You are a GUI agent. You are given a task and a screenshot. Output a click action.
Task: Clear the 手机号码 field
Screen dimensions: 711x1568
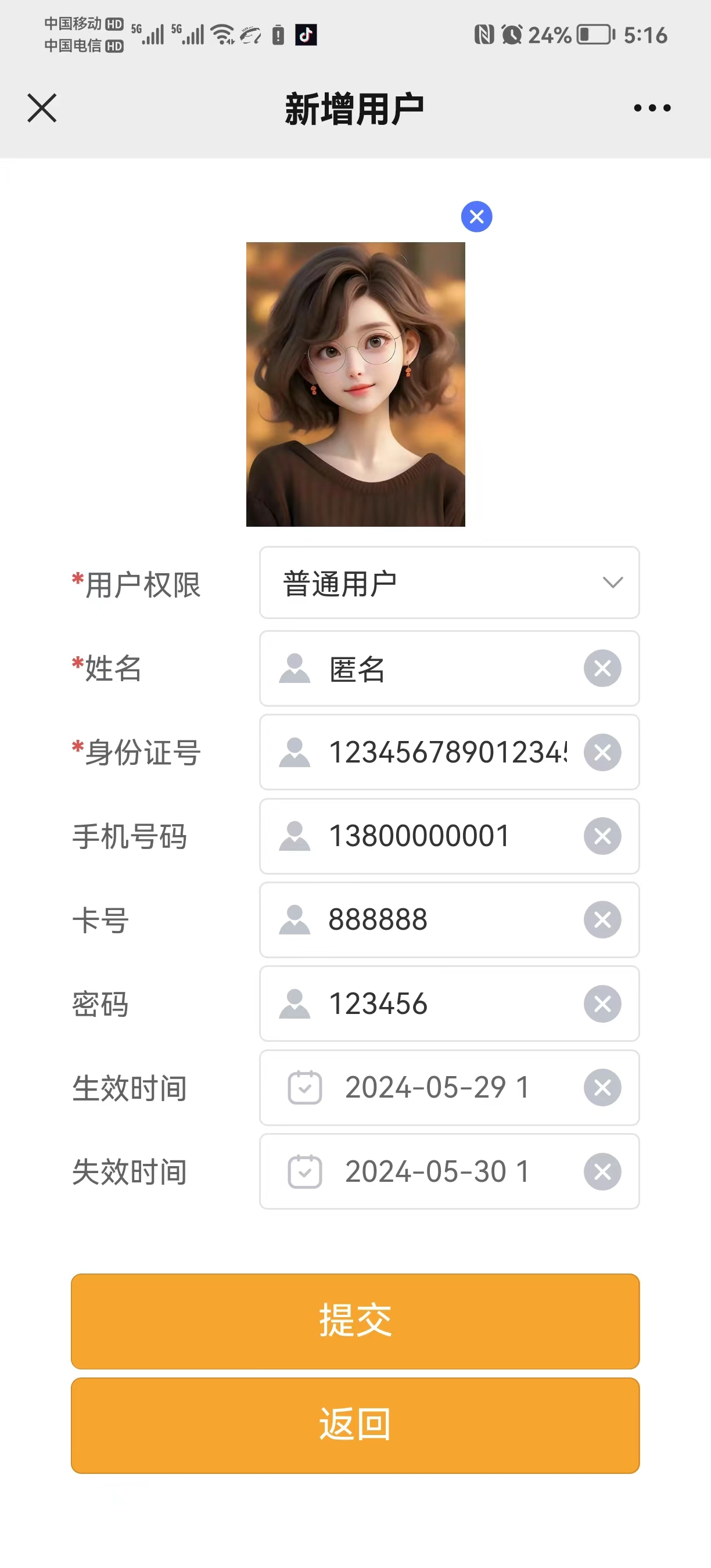(602, 836)
